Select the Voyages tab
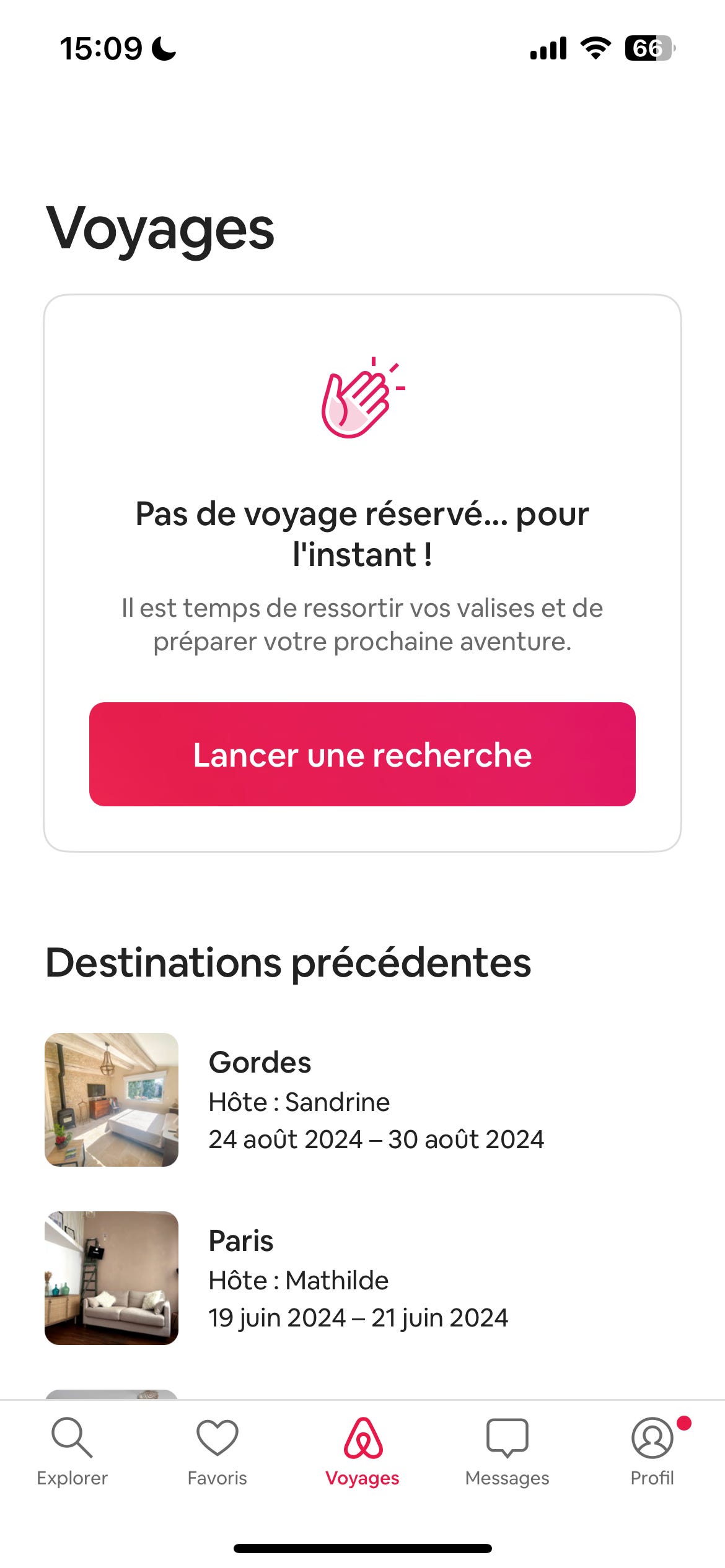725x1568 pixels. coord(362,1450)
